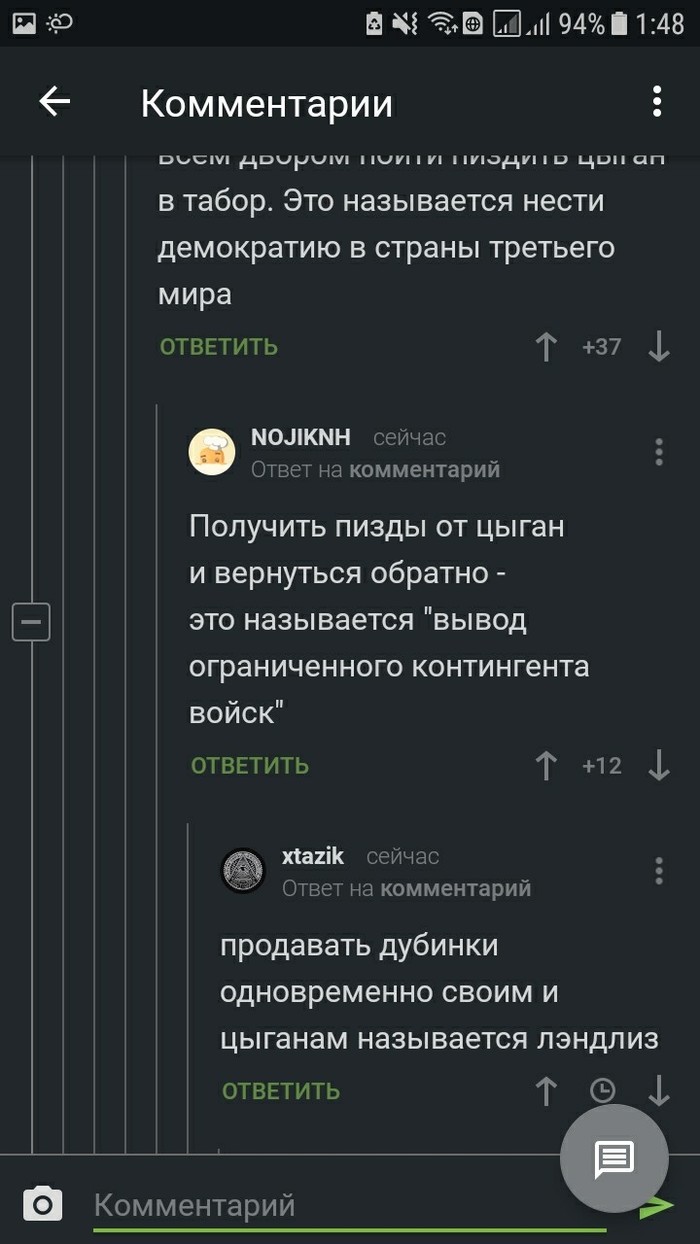Open xtazik's profile avatar
Viewport: 700px width, 1244px height.
pyautogui.click(x=243, y=870)
